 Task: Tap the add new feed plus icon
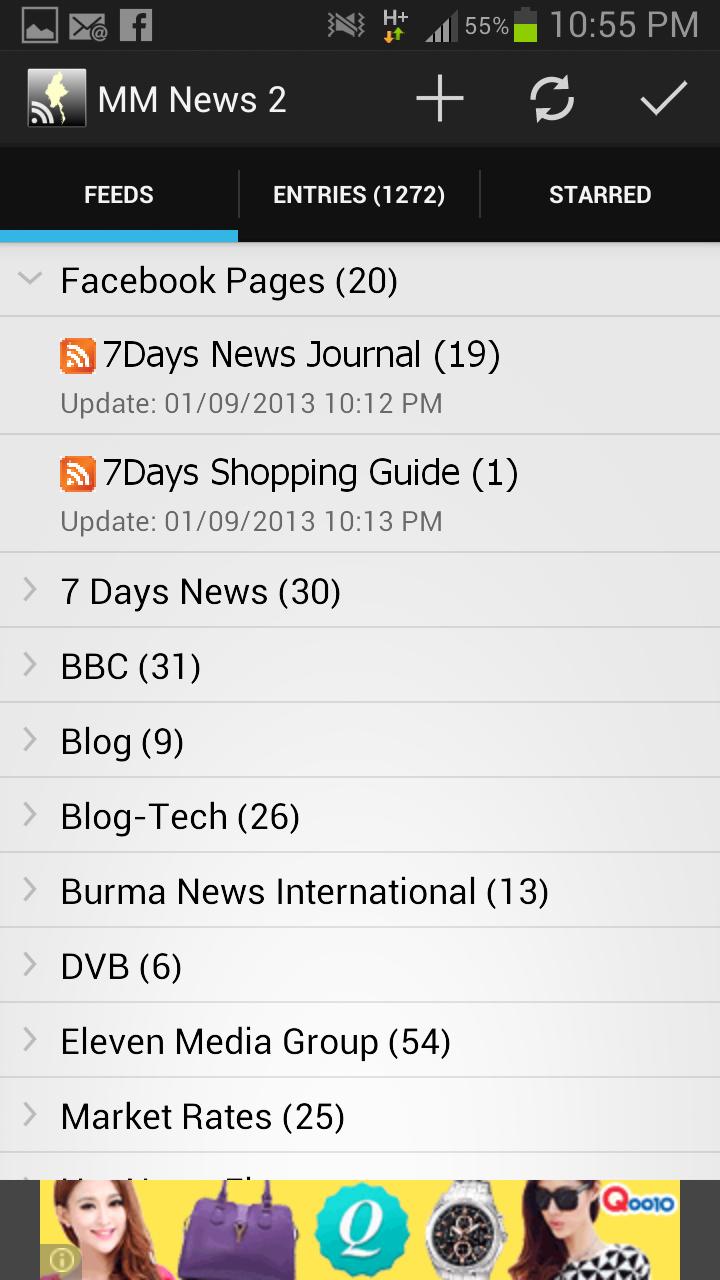click(x=439, y=98)
